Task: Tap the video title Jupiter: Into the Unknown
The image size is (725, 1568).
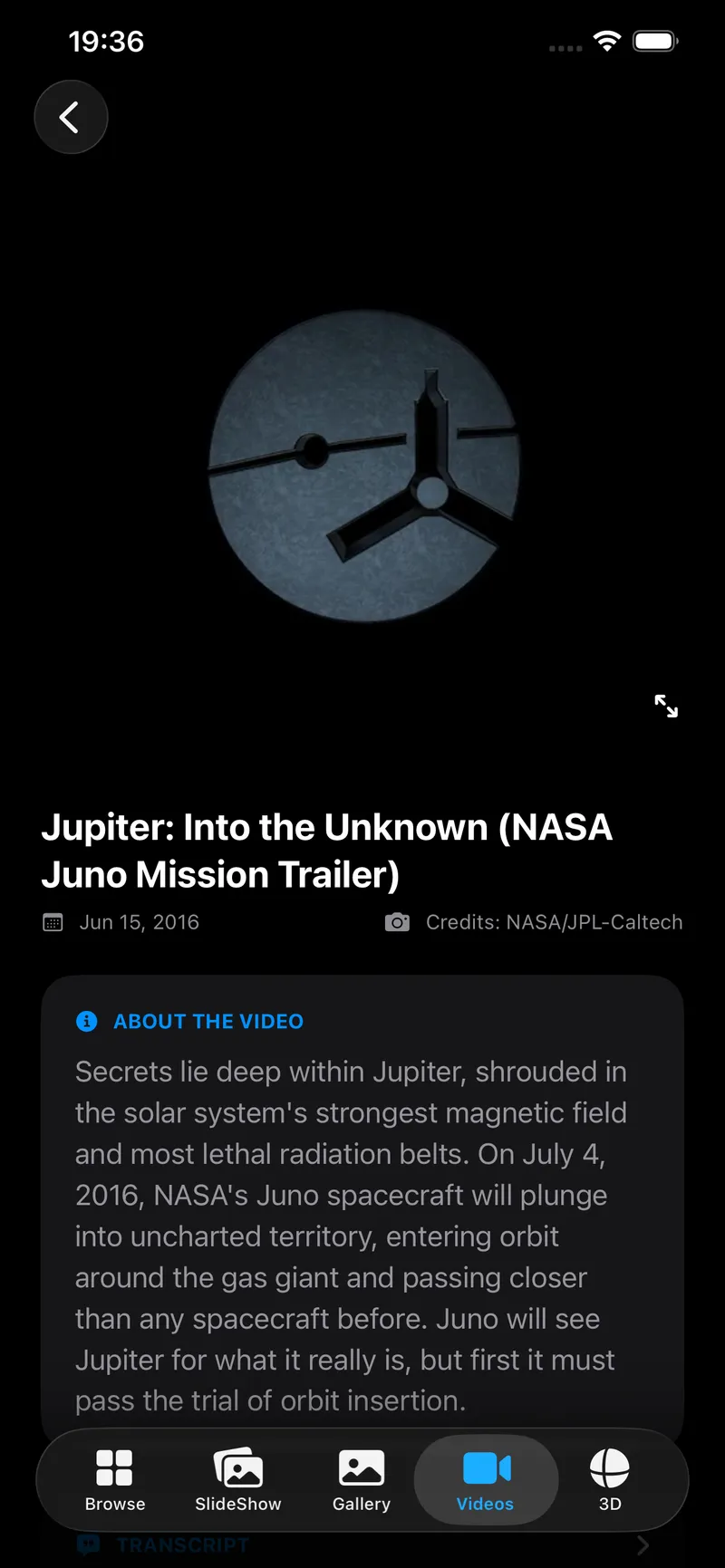Action: (328, 850)
